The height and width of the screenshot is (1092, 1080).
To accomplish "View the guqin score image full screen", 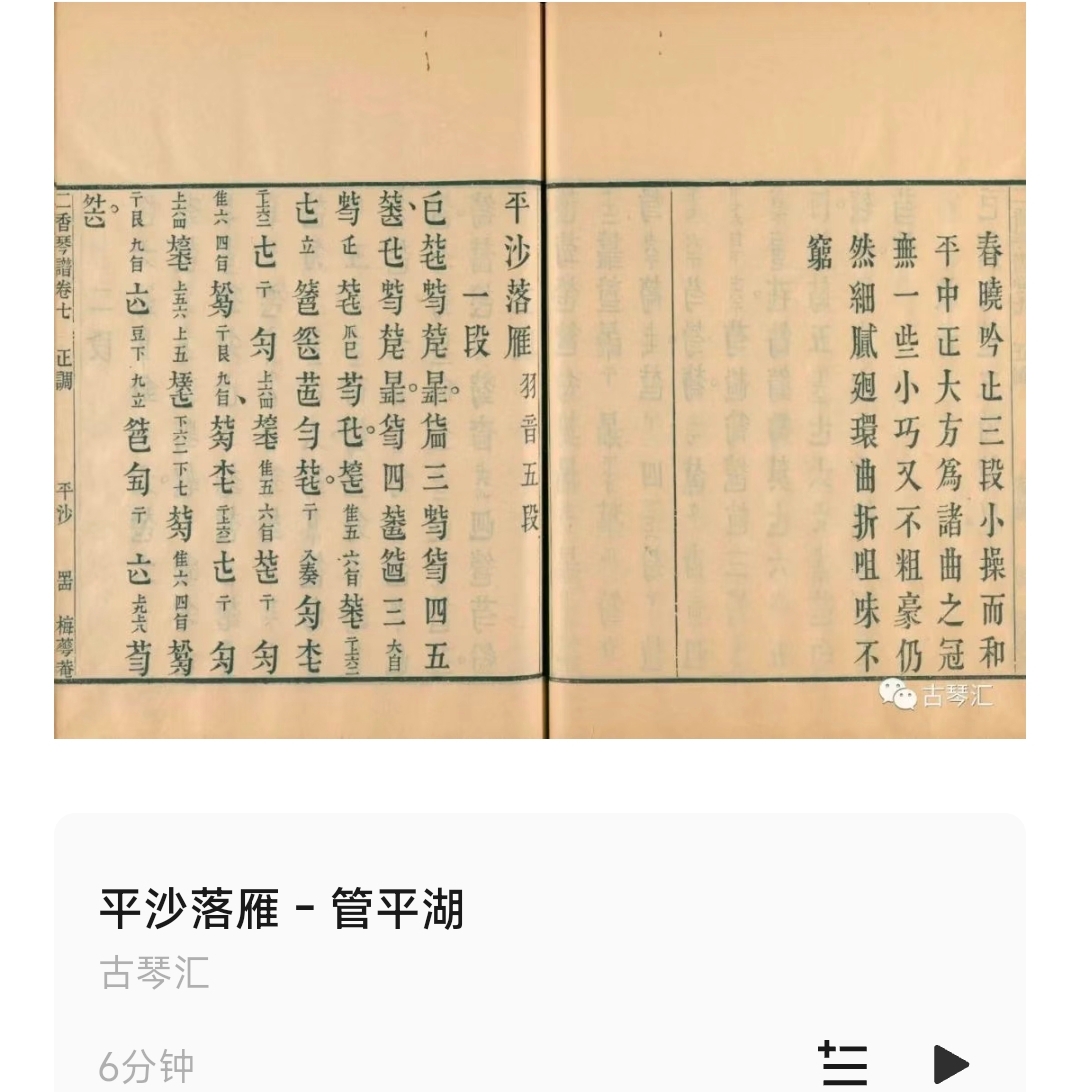I will [x=540, y=370].
